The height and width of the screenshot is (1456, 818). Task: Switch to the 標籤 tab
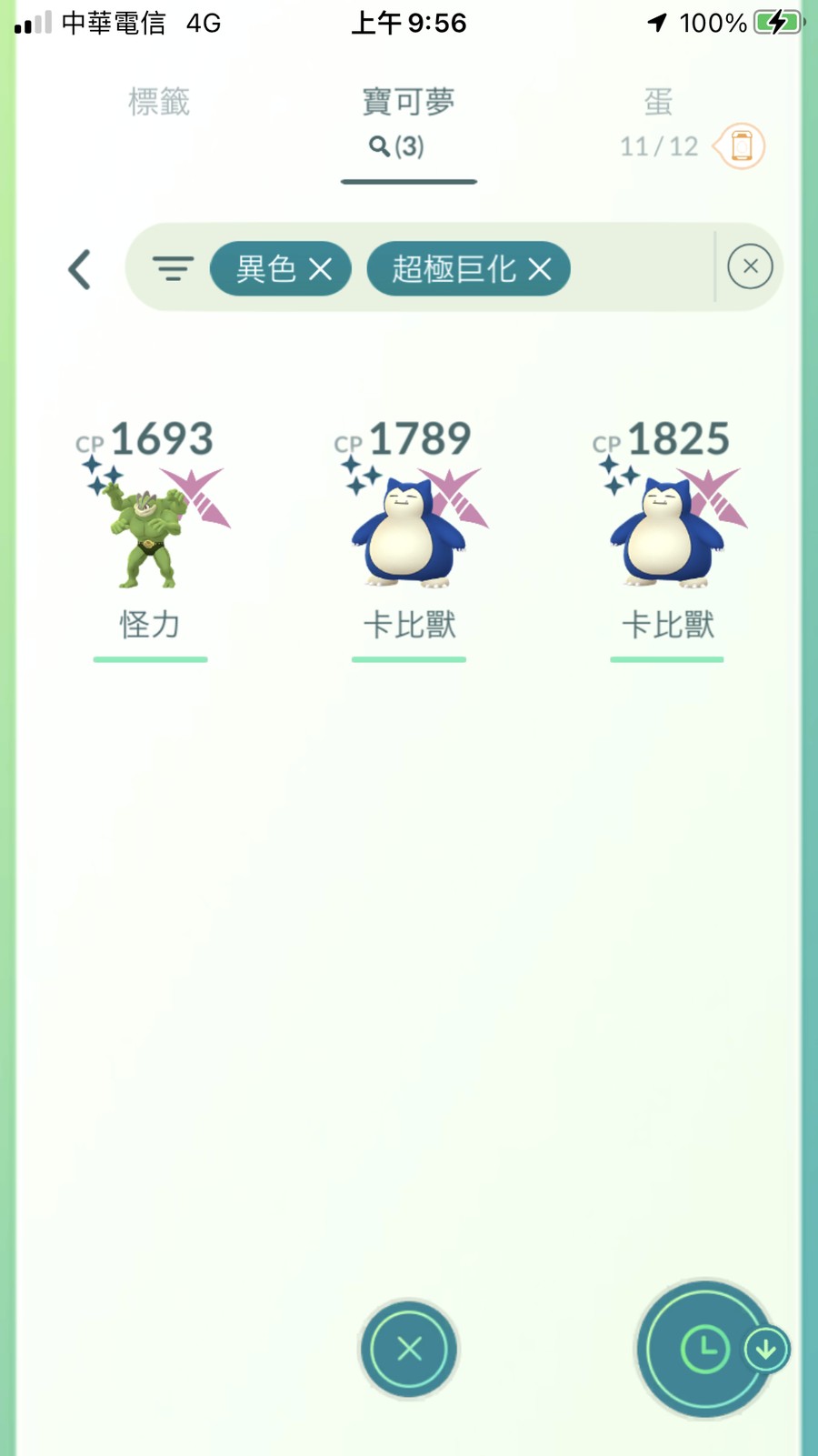159,102
